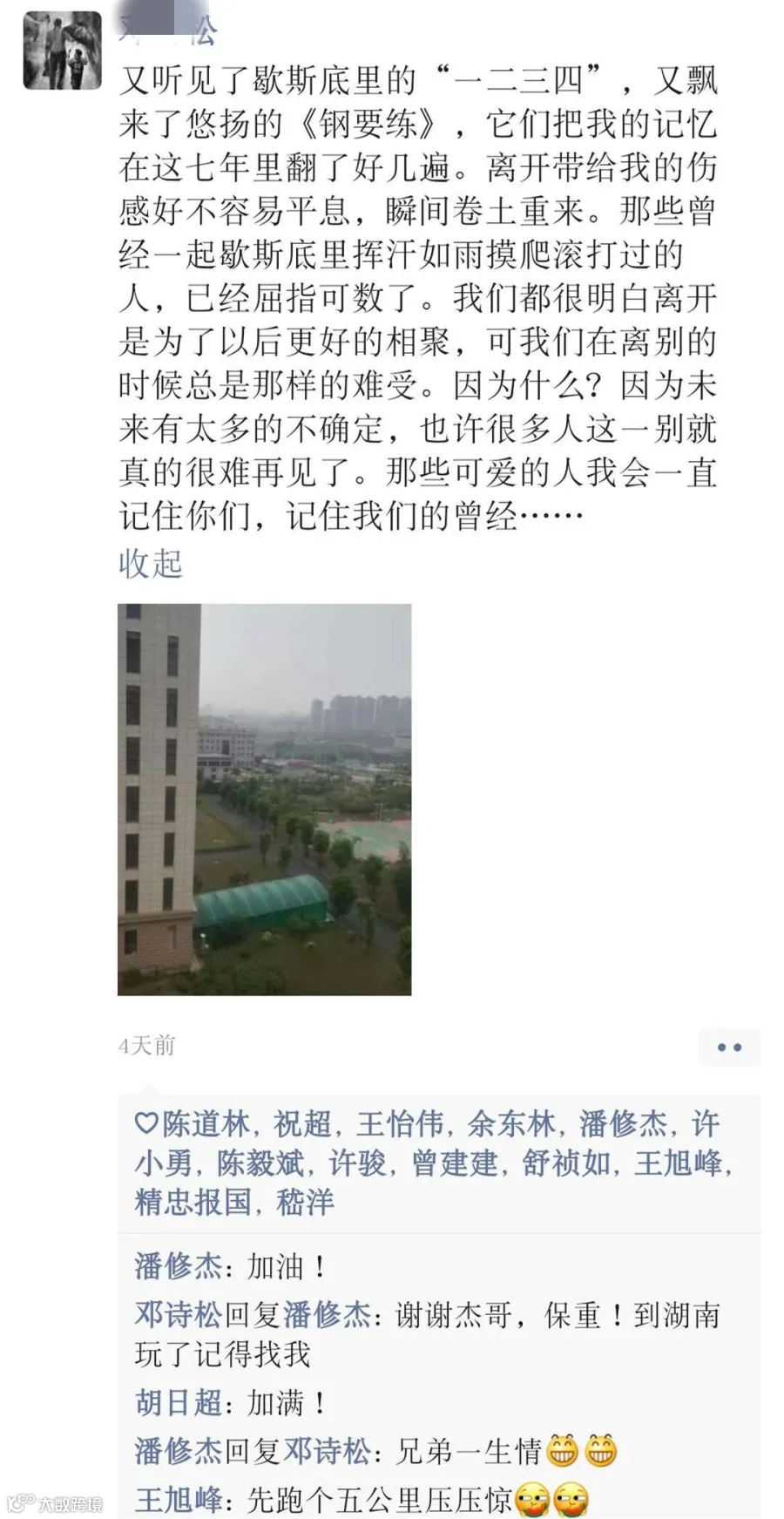Open 精忠报国's profile from likes
The image size is (784, 1519).
(193, 1203)
